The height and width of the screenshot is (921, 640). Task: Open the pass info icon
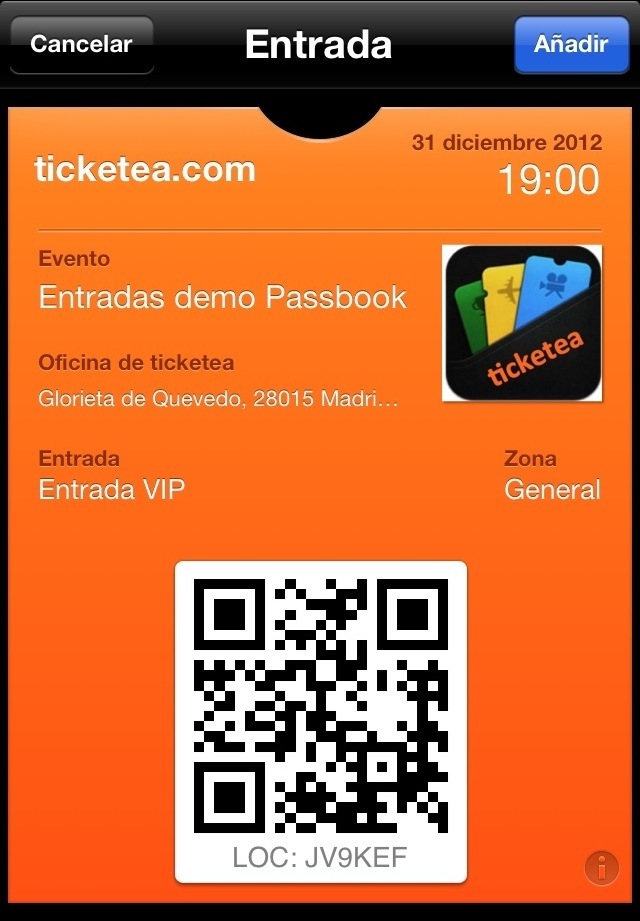click(601, 867)
